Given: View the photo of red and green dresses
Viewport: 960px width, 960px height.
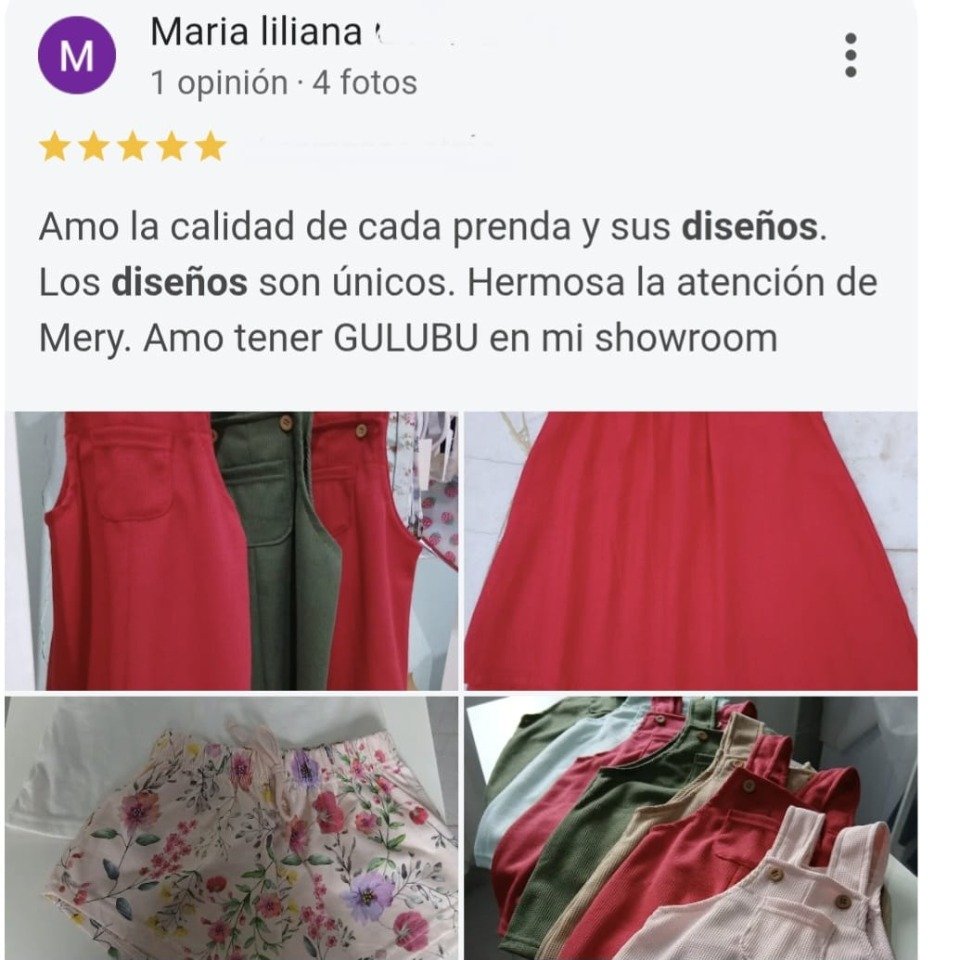Looking at the screenshot, I should (232, 550).
